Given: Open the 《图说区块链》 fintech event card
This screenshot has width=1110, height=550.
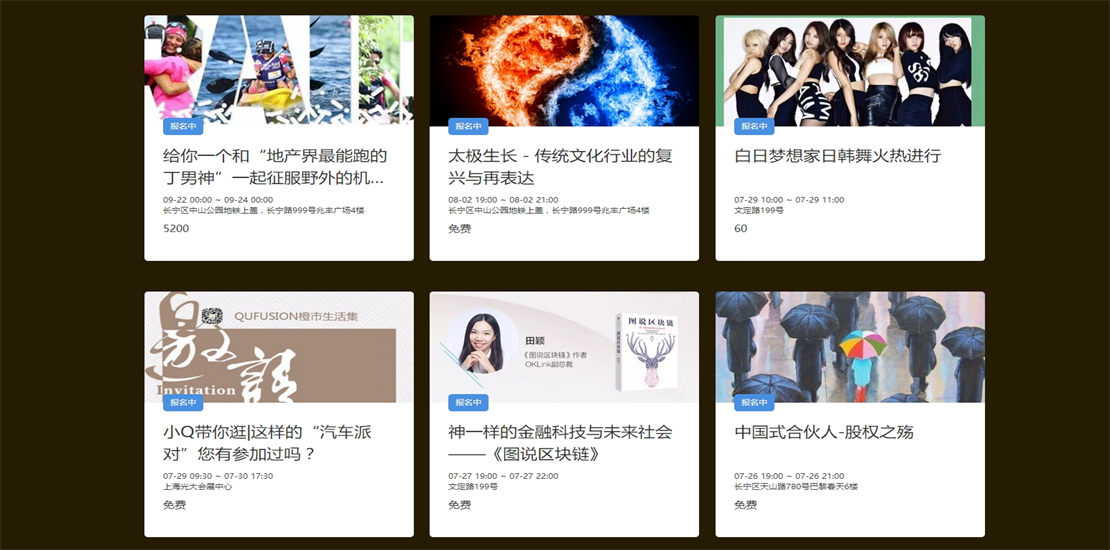Looking at the screenshot, I should click(560, 443).
